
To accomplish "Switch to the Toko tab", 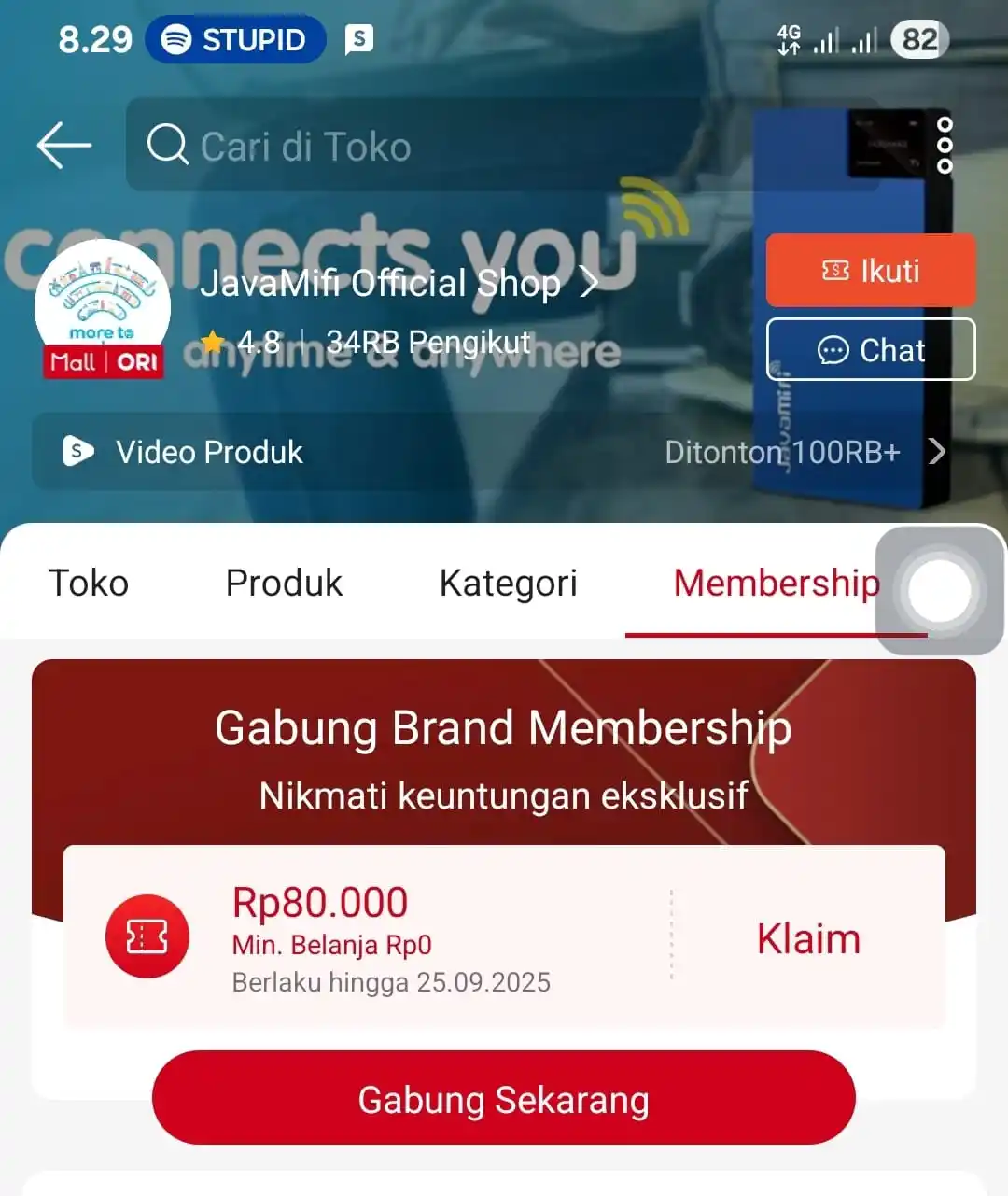I will (89, 584).
